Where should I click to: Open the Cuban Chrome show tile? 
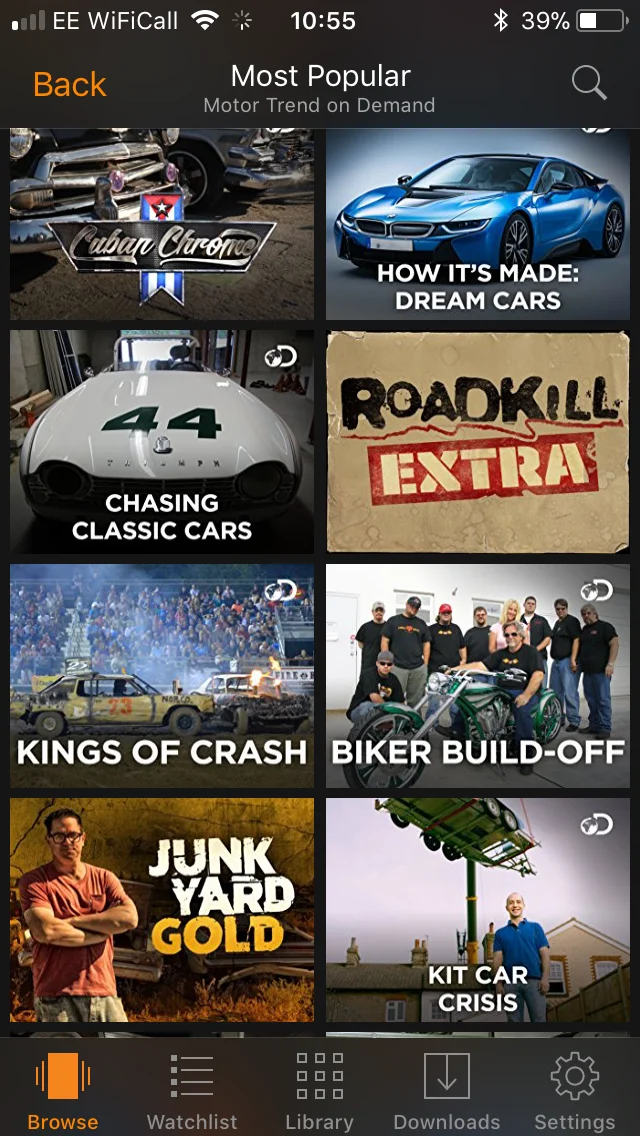pyautogui.click(x=162, y=224)
